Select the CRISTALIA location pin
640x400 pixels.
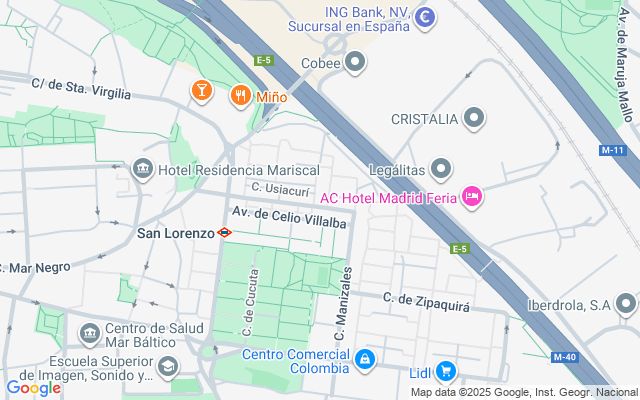coord(475,119)
